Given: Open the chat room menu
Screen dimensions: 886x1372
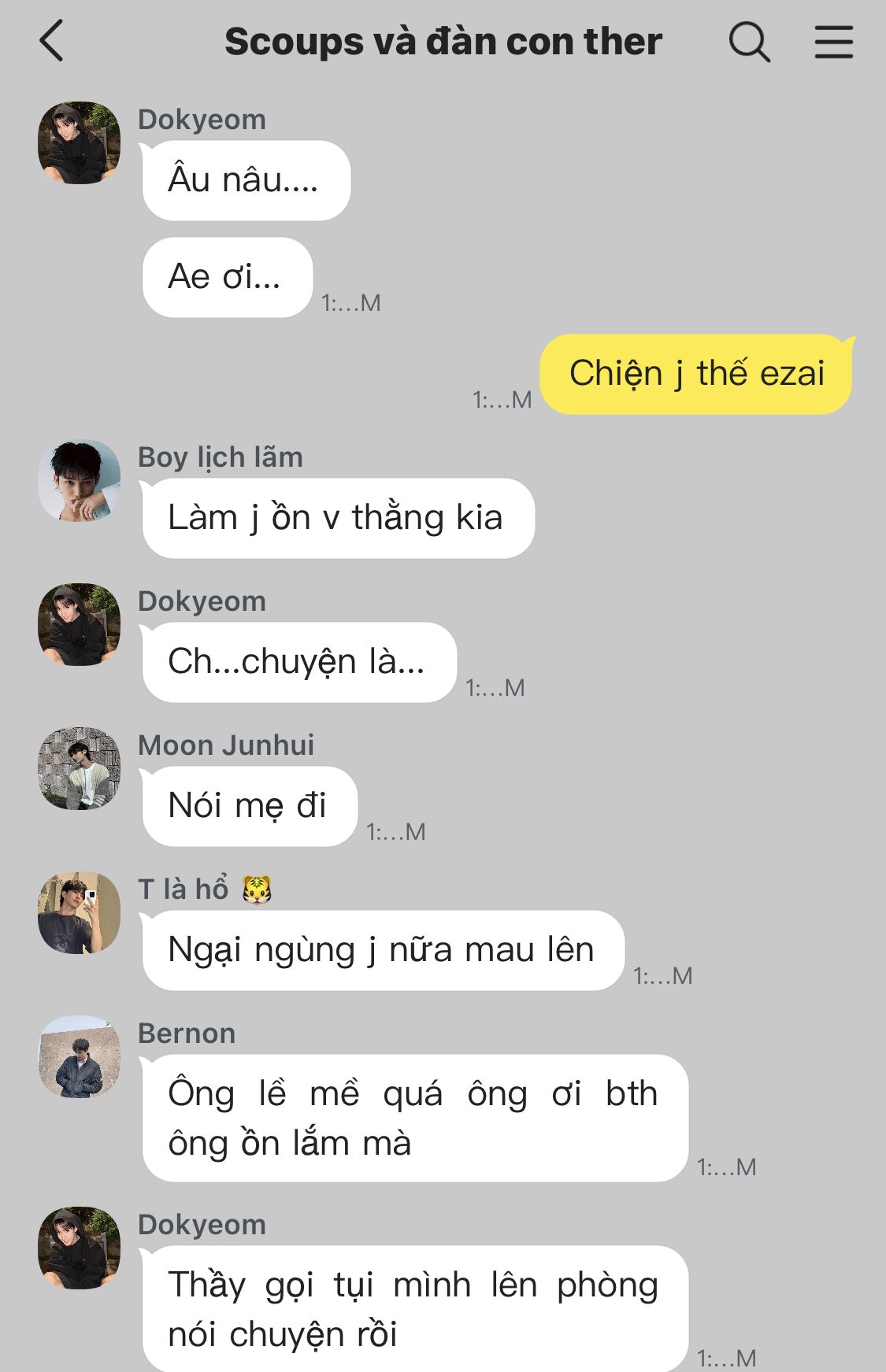Looking at the screenshot, I should [x=833, y=41].
